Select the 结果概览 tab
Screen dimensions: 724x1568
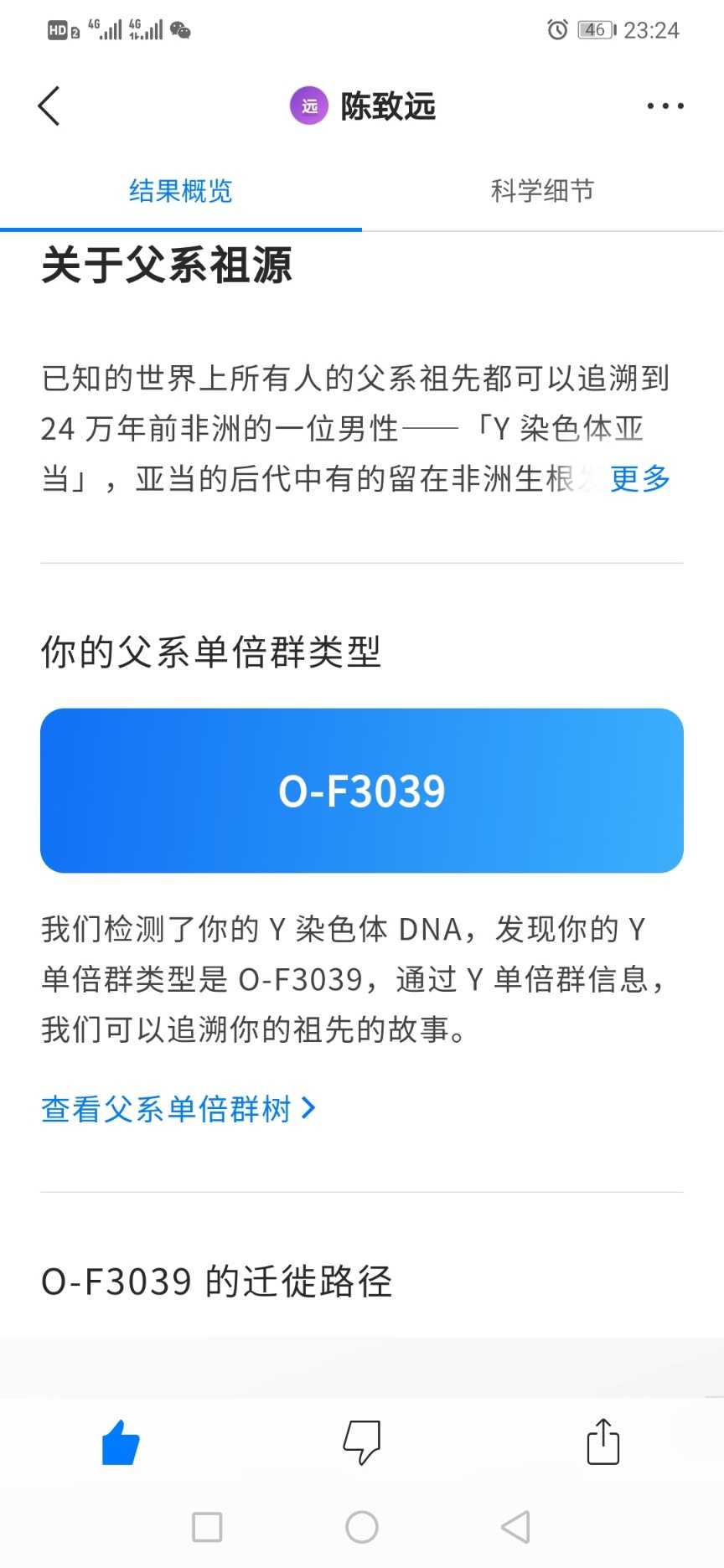tap(181, 191)
